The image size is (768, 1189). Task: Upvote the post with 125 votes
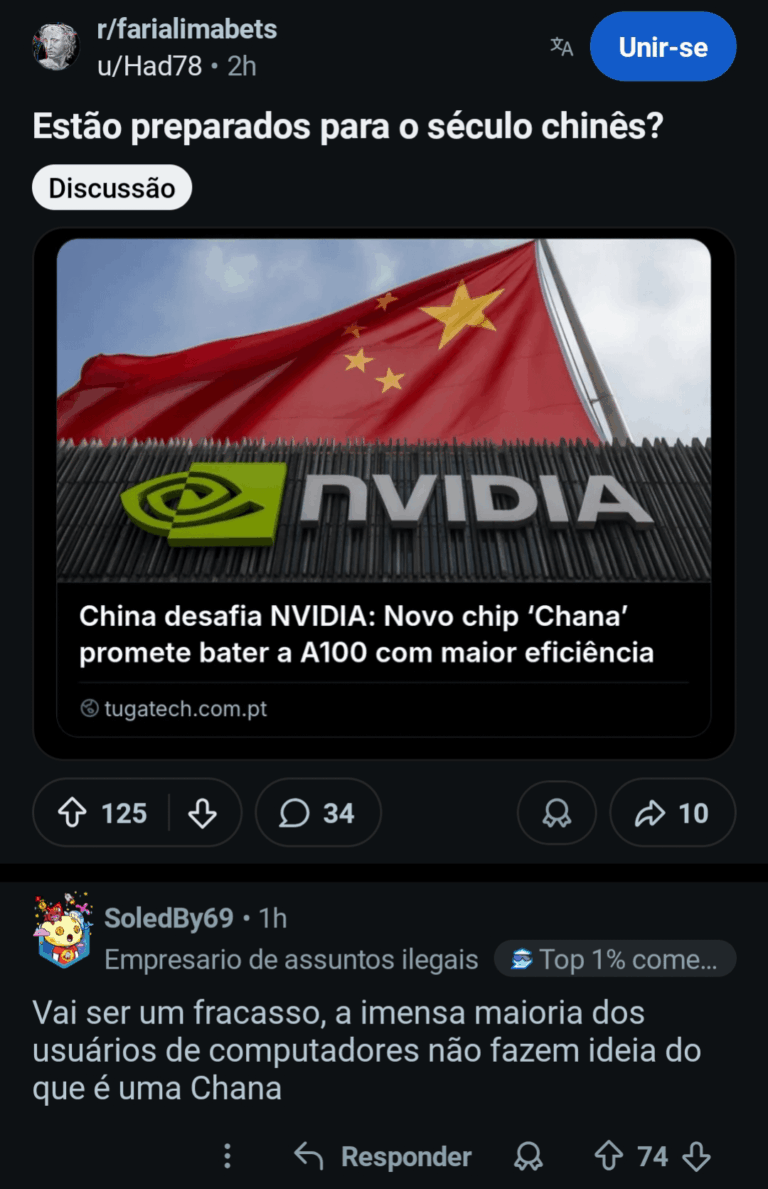pos(72,814)
